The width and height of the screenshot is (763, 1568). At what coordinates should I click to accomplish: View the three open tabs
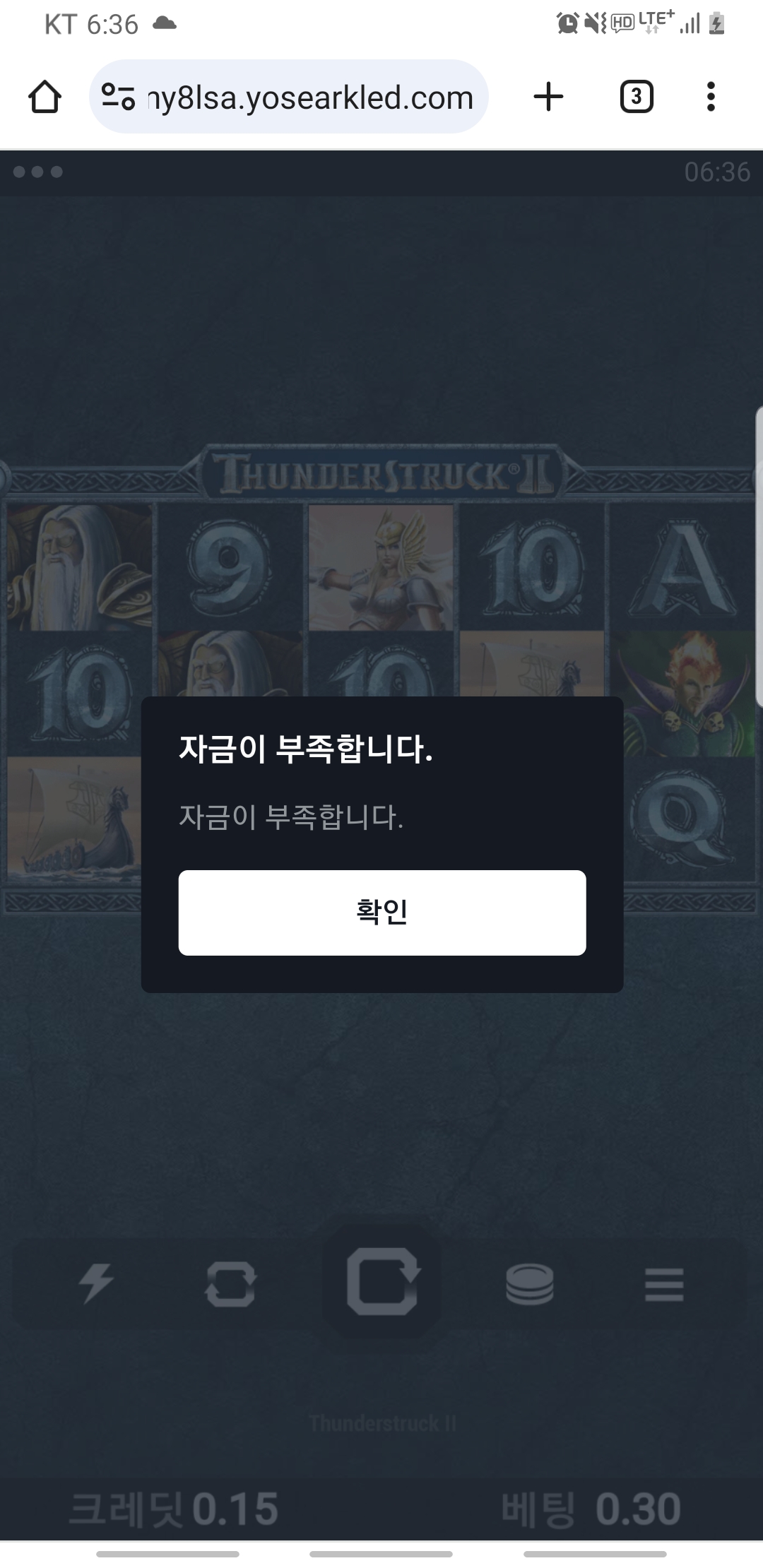point(636,97)
